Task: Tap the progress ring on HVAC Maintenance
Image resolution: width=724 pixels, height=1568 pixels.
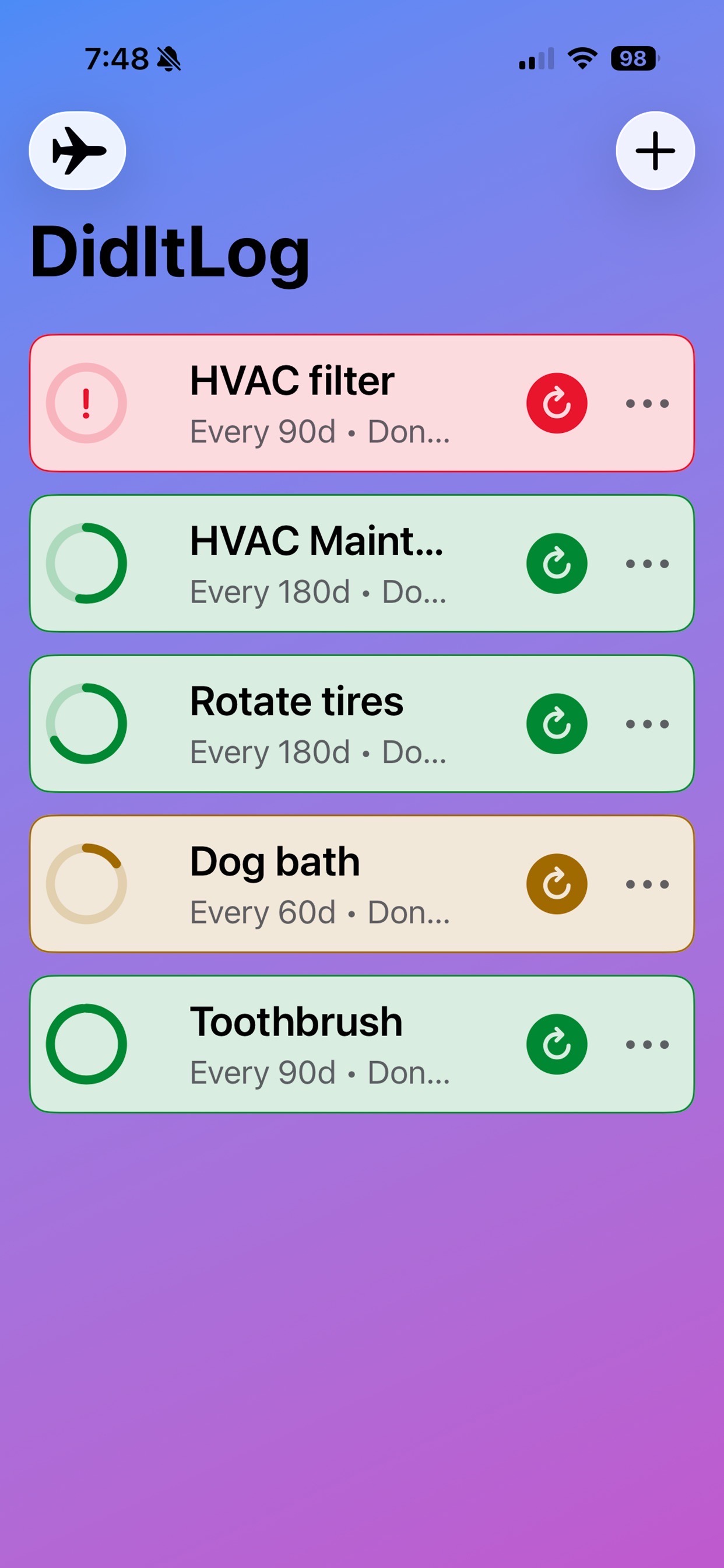Action: (x=87, y=563)
